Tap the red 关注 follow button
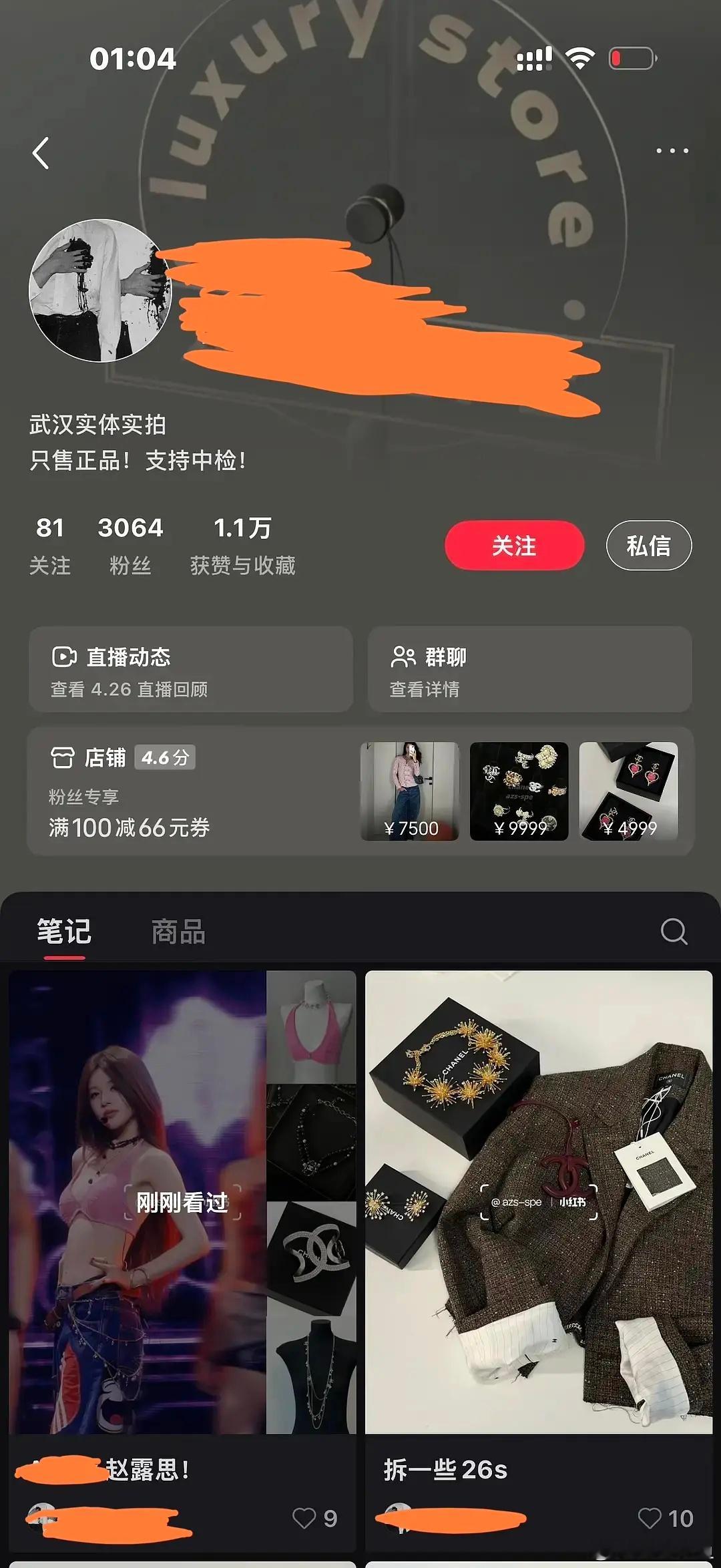Image resolution: width=721 pixels, height=1568 pixels. pyautogui.click(x=514, y=545)
